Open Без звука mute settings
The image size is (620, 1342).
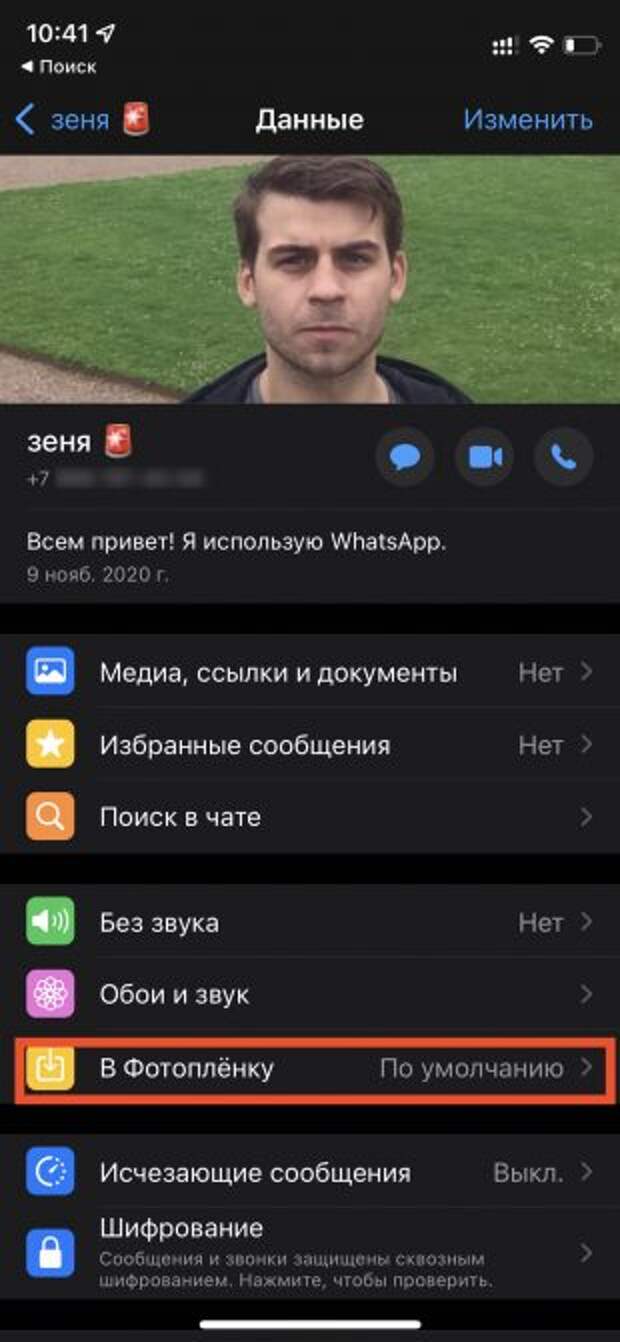[x=310, y=922]
